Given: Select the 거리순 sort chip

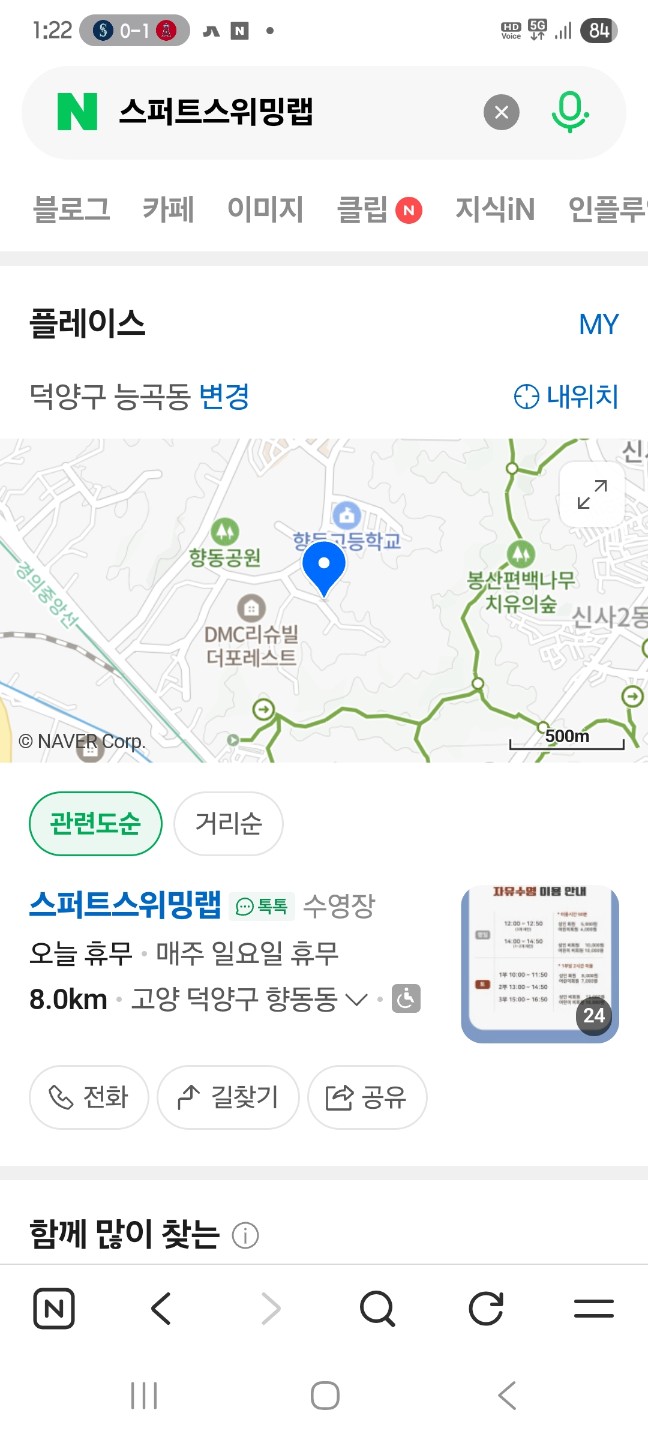Looking at the screenshot, I should tap(228, 824).
